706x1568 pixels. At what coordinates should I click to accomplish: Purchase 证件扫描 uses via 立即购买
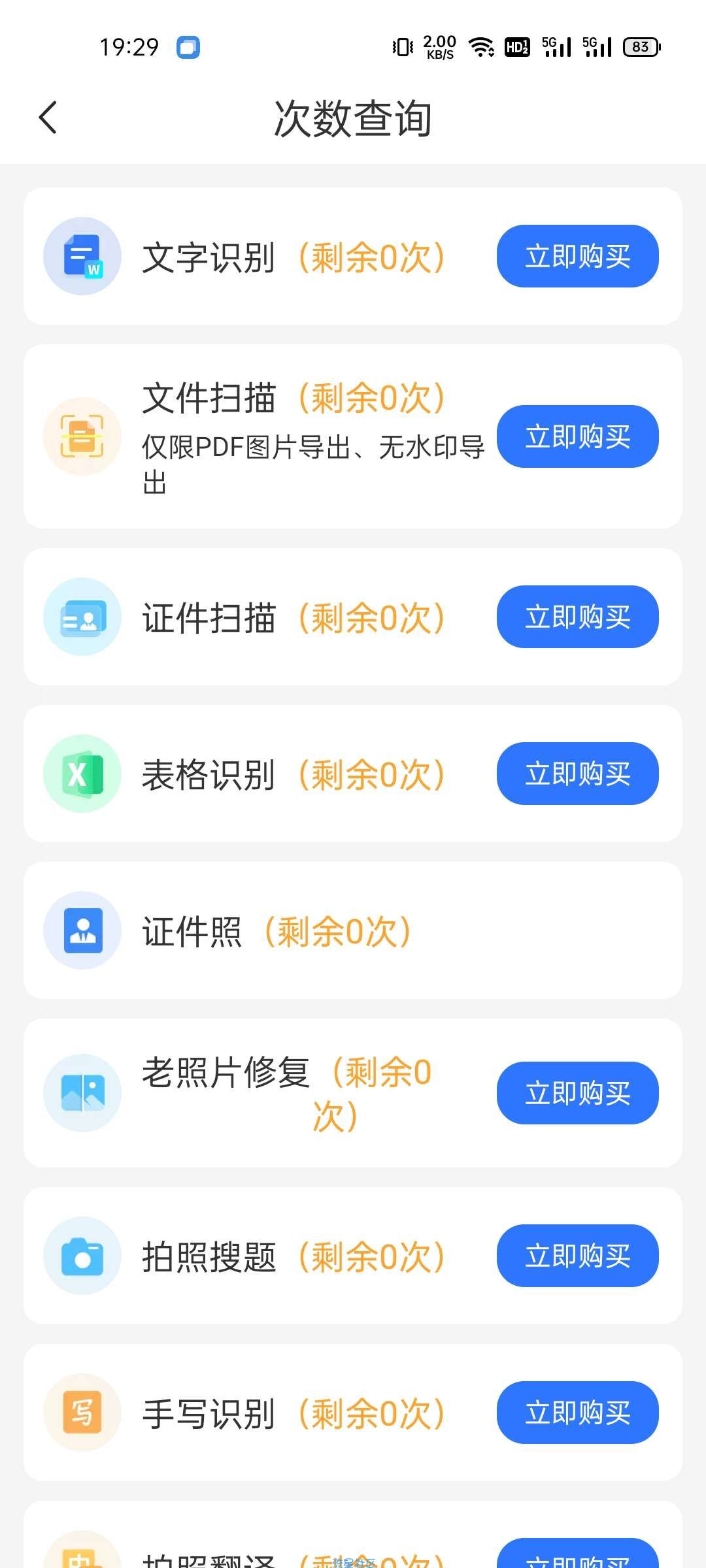point(578,617)
